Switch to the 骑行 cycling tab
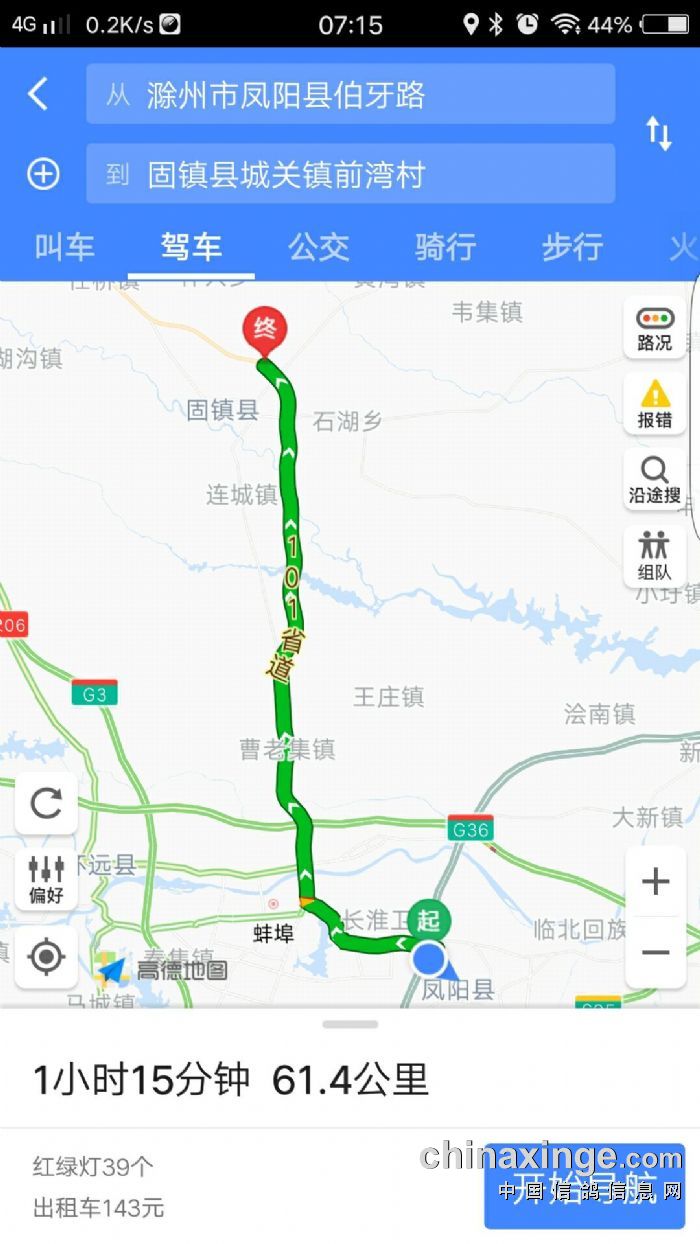The height and width of the screenshot is (1244, 700). 445,247
